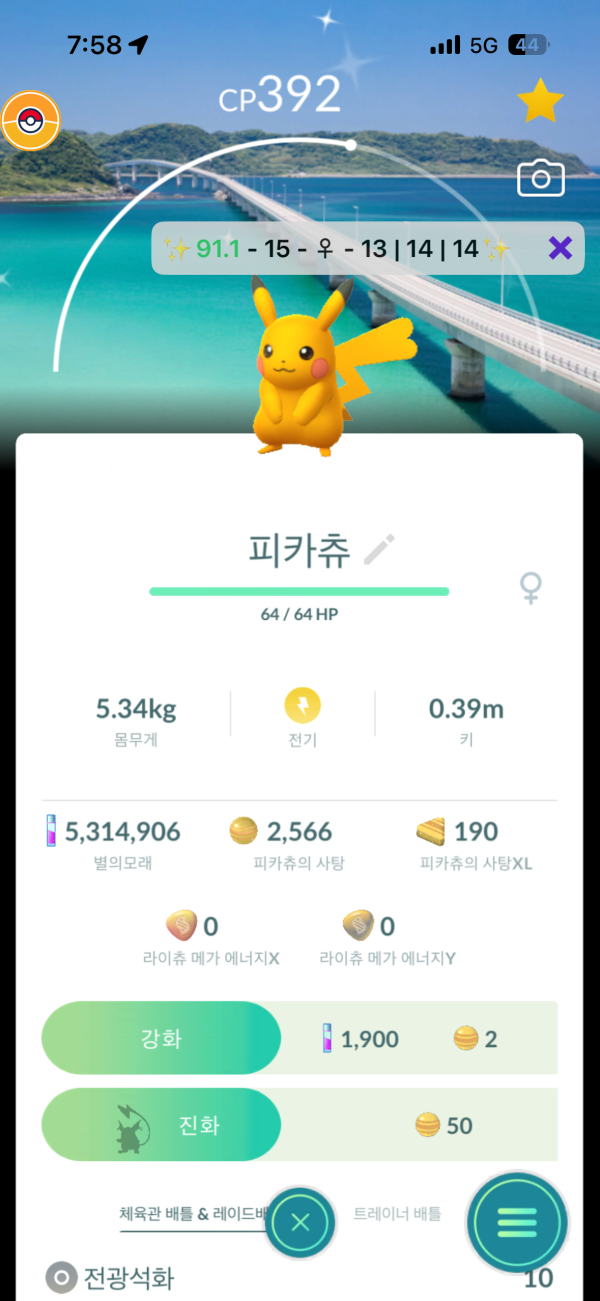Tap the Poké Ball icon at top left

tap(31, 122)
